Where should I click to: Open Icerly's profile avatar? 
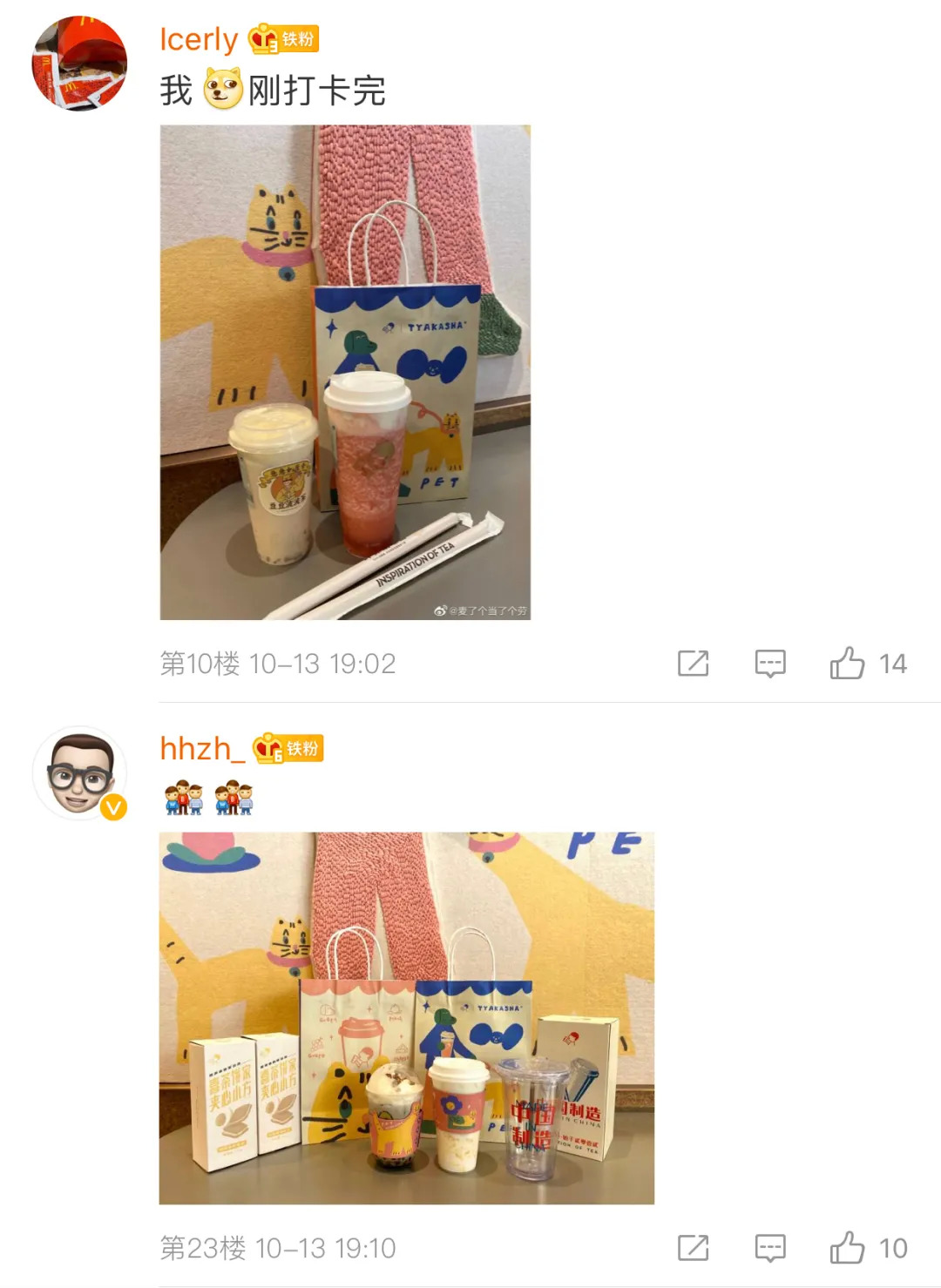click(x=79, y=64)
